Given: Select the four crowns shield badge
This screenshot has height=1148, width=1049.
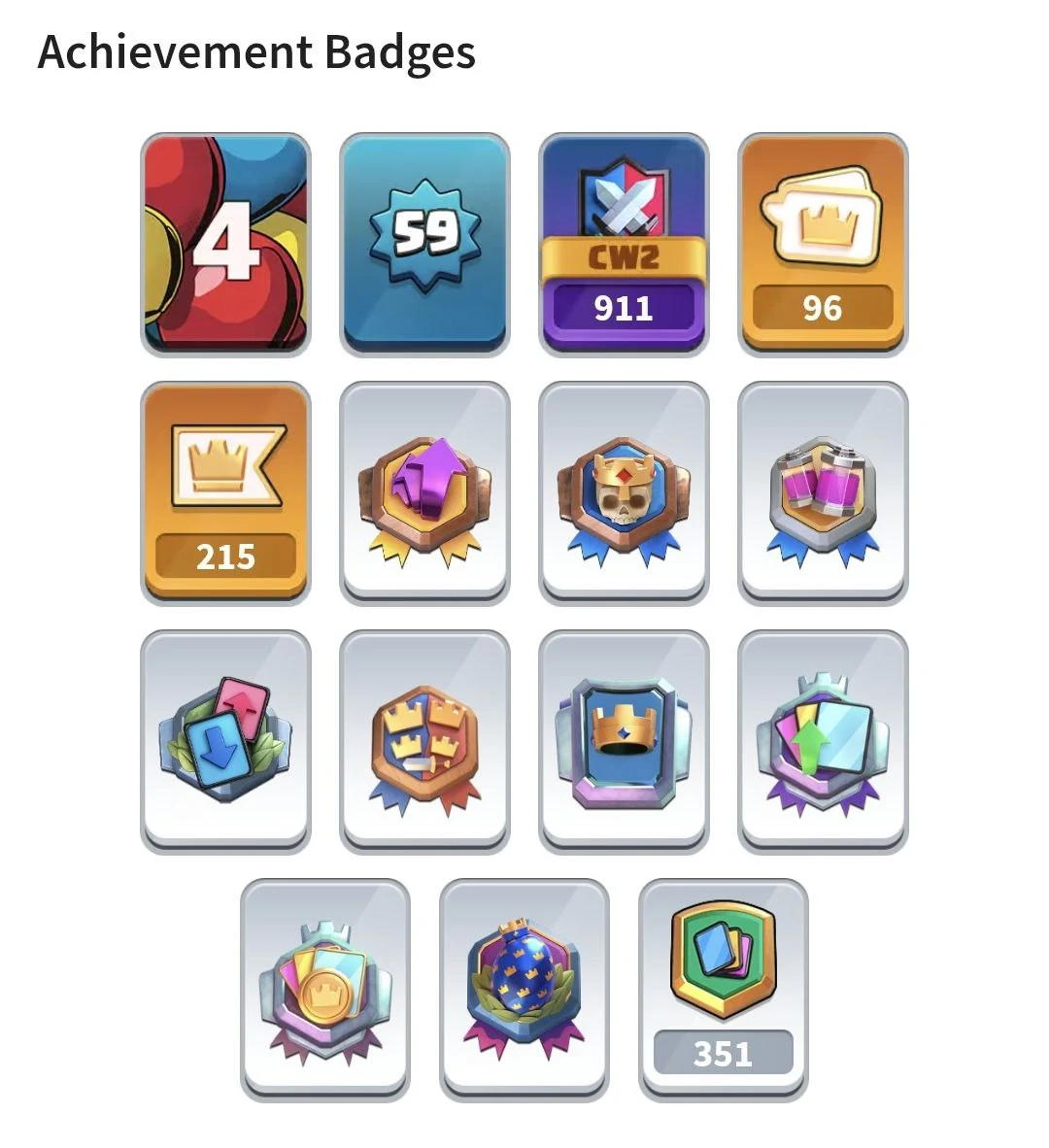Looking at the screenshot, I should [424, 741].
